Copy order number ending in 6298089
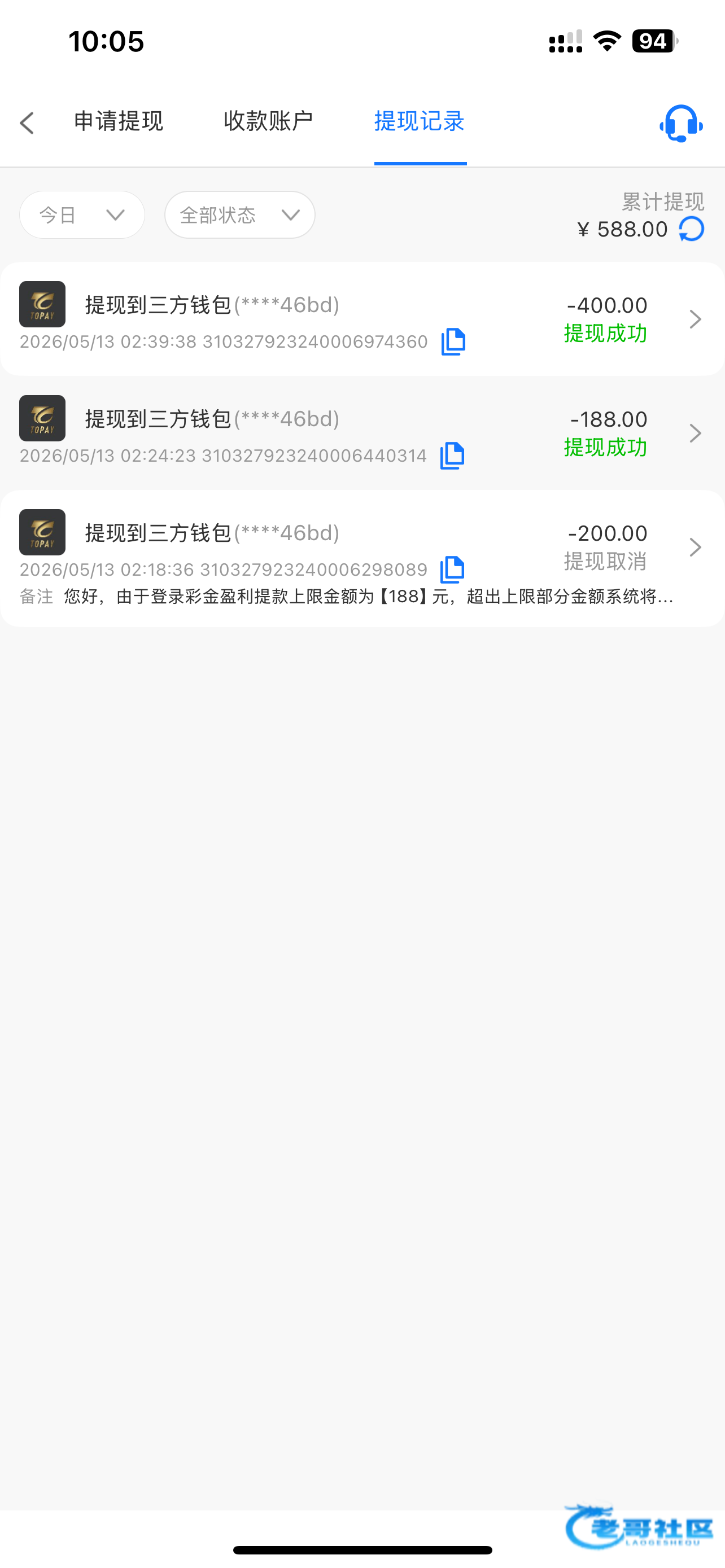 (452, 569)
